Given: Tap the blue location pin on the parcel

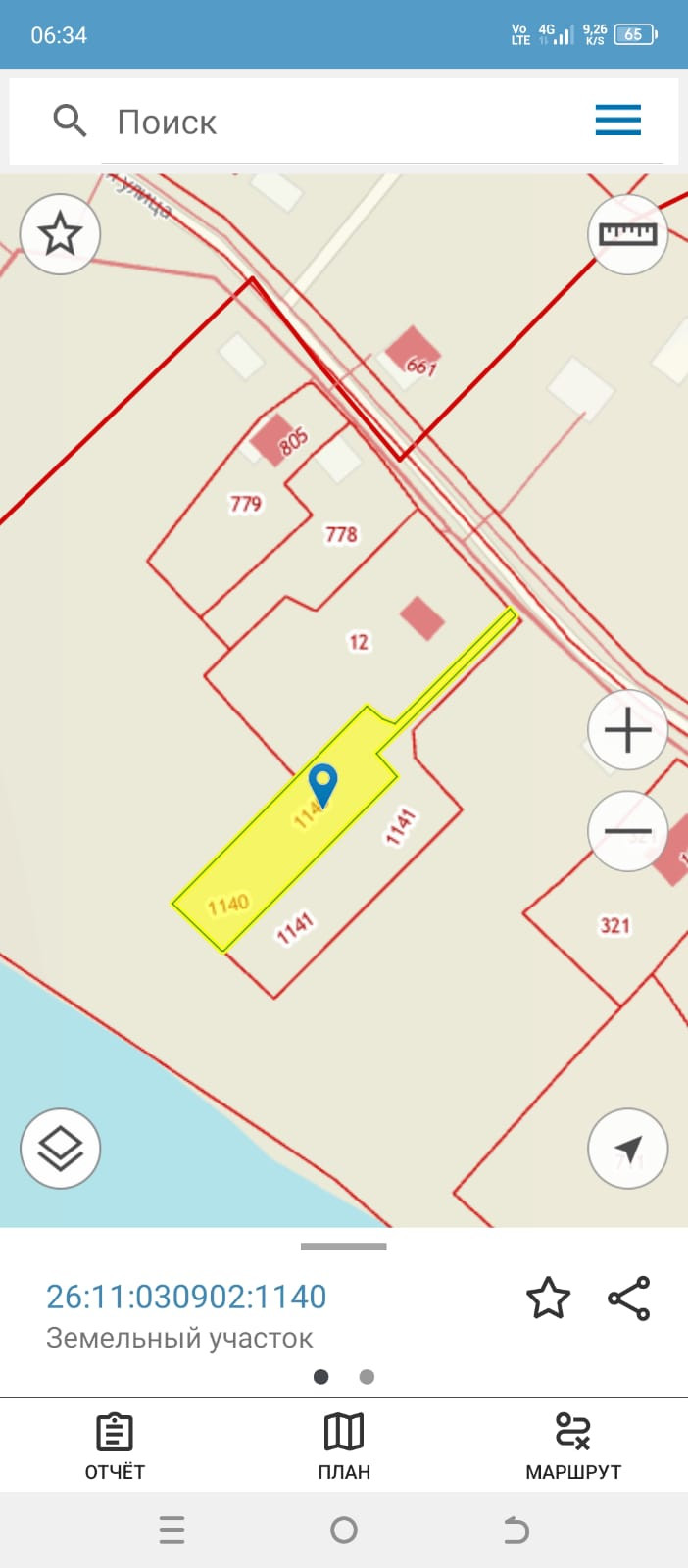Looking at the screenshot, I should point(322,784).
